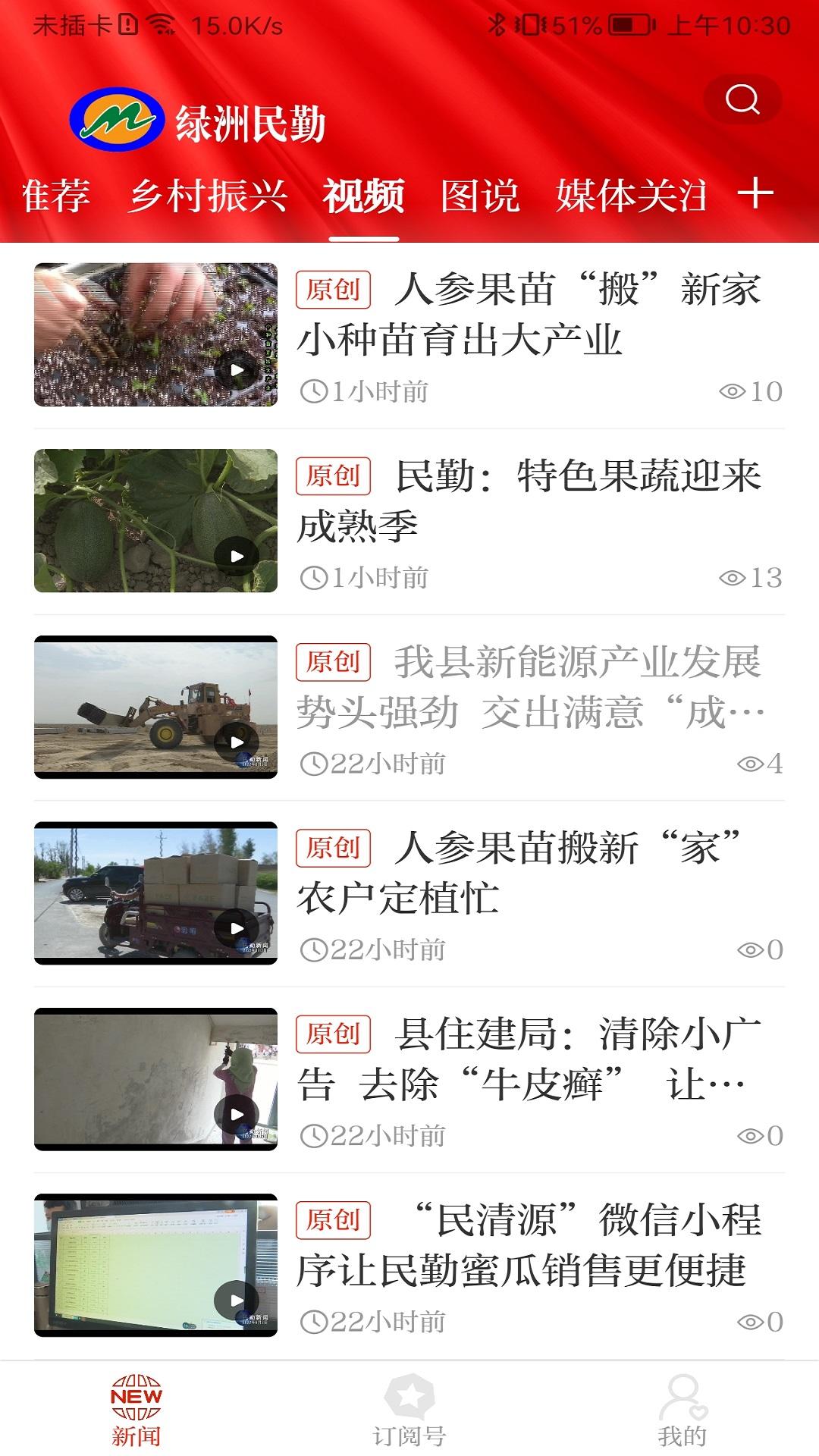The image size is (819, 1456).
Task: Open video 我县新能源产业发展势头强劲
Action: tap(528, 686)
